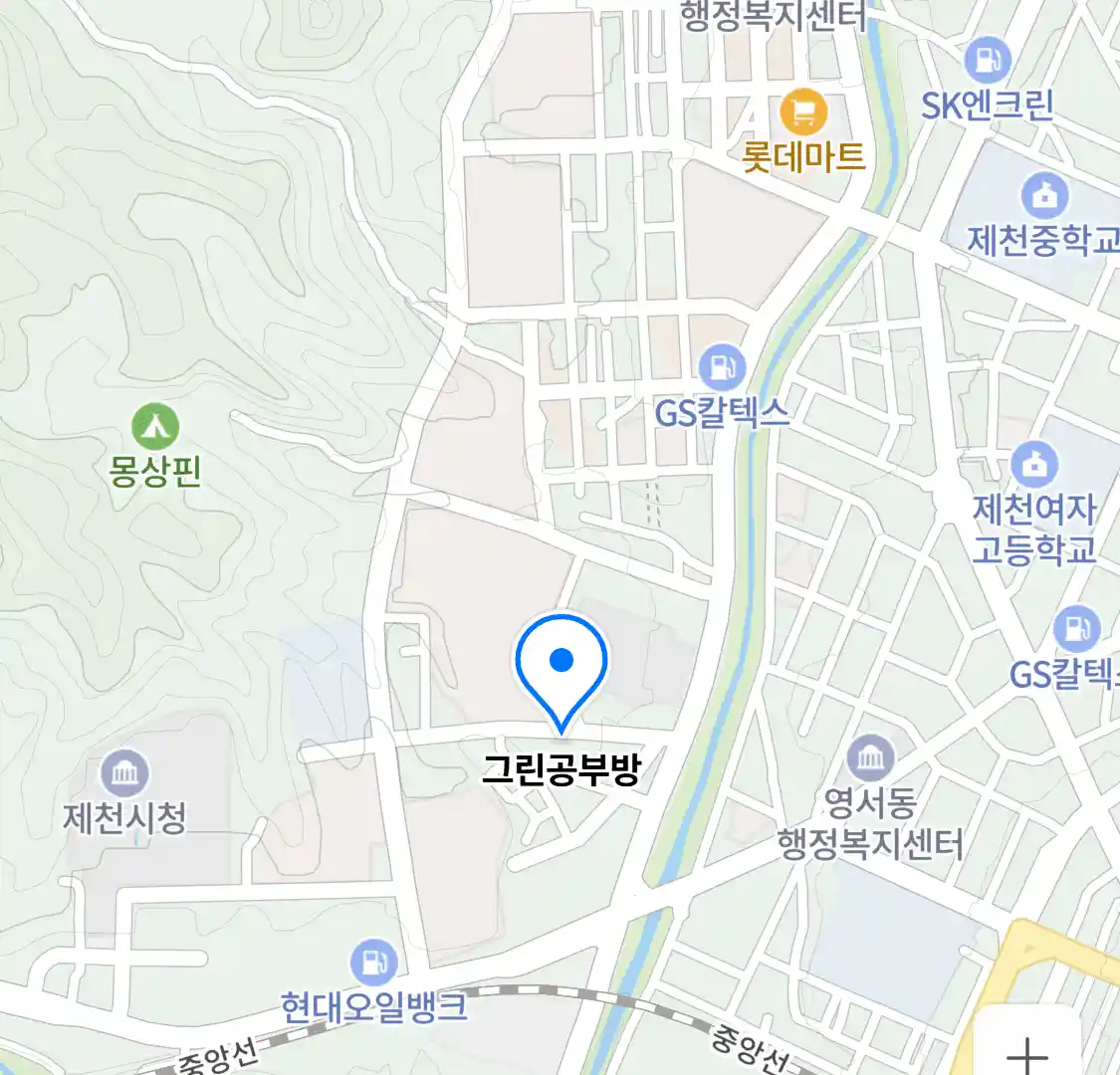Select the central GS칼텍스 marker by the stream

pos(722,367)
